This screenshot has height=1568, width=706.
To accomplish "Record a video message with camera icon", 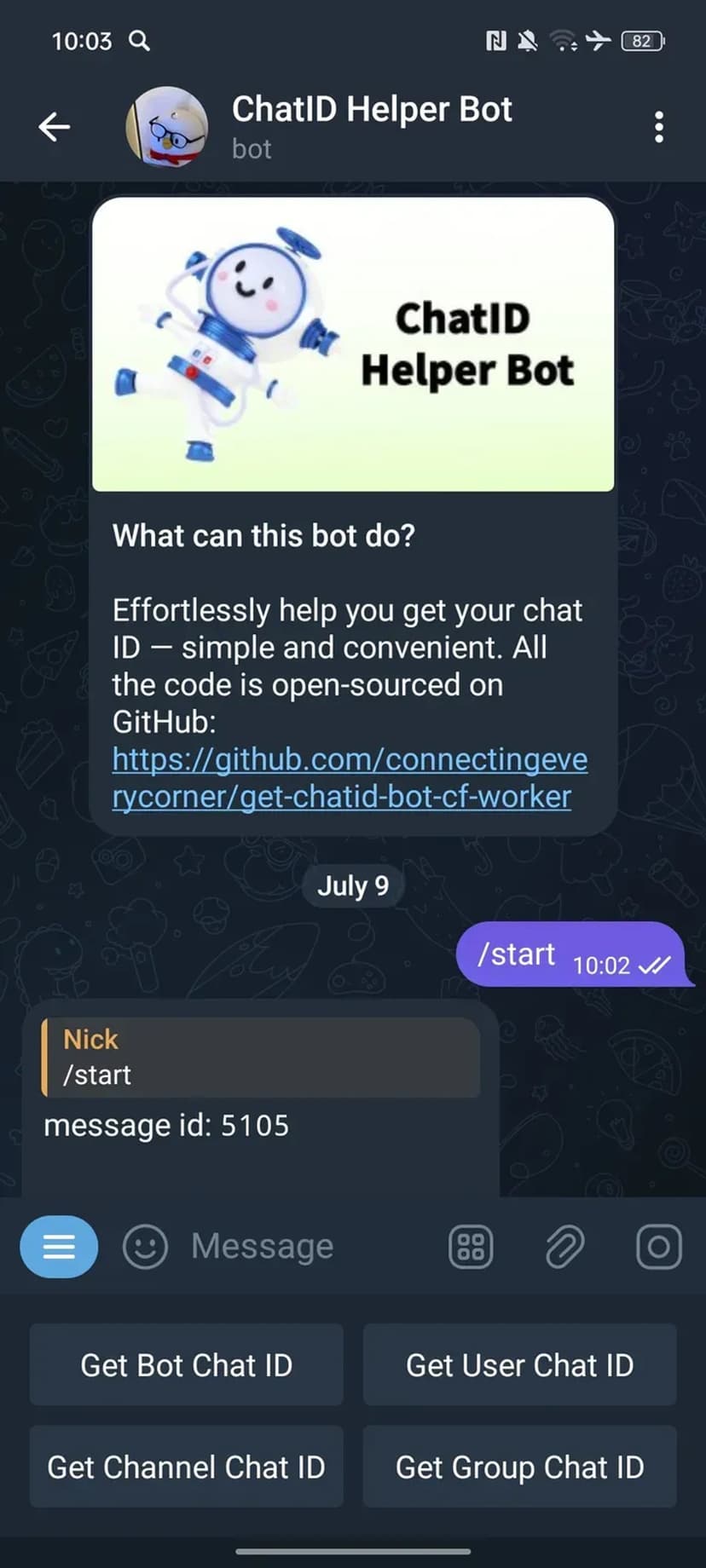I will (658, 1247).
